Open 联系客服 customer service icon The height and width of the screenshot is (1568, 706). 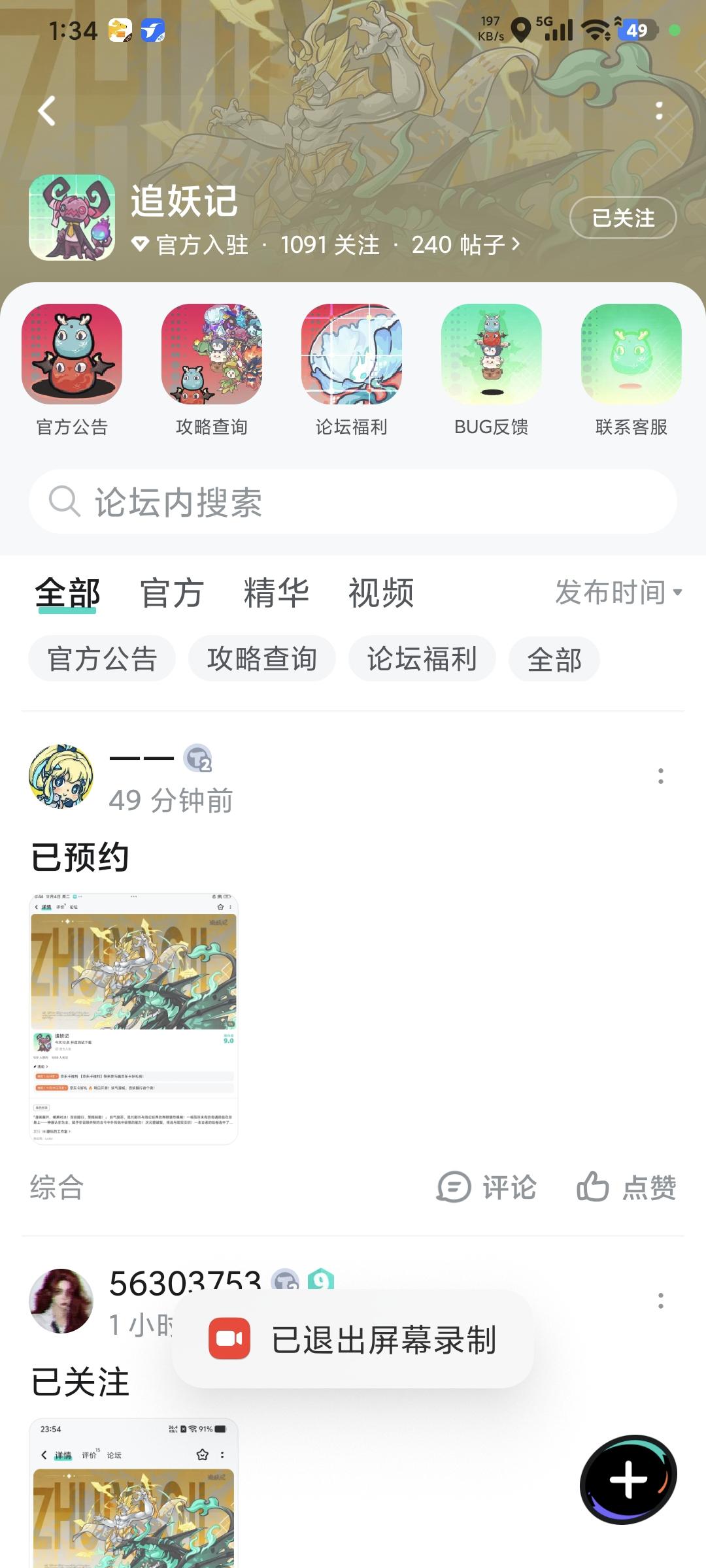(631, 356)
